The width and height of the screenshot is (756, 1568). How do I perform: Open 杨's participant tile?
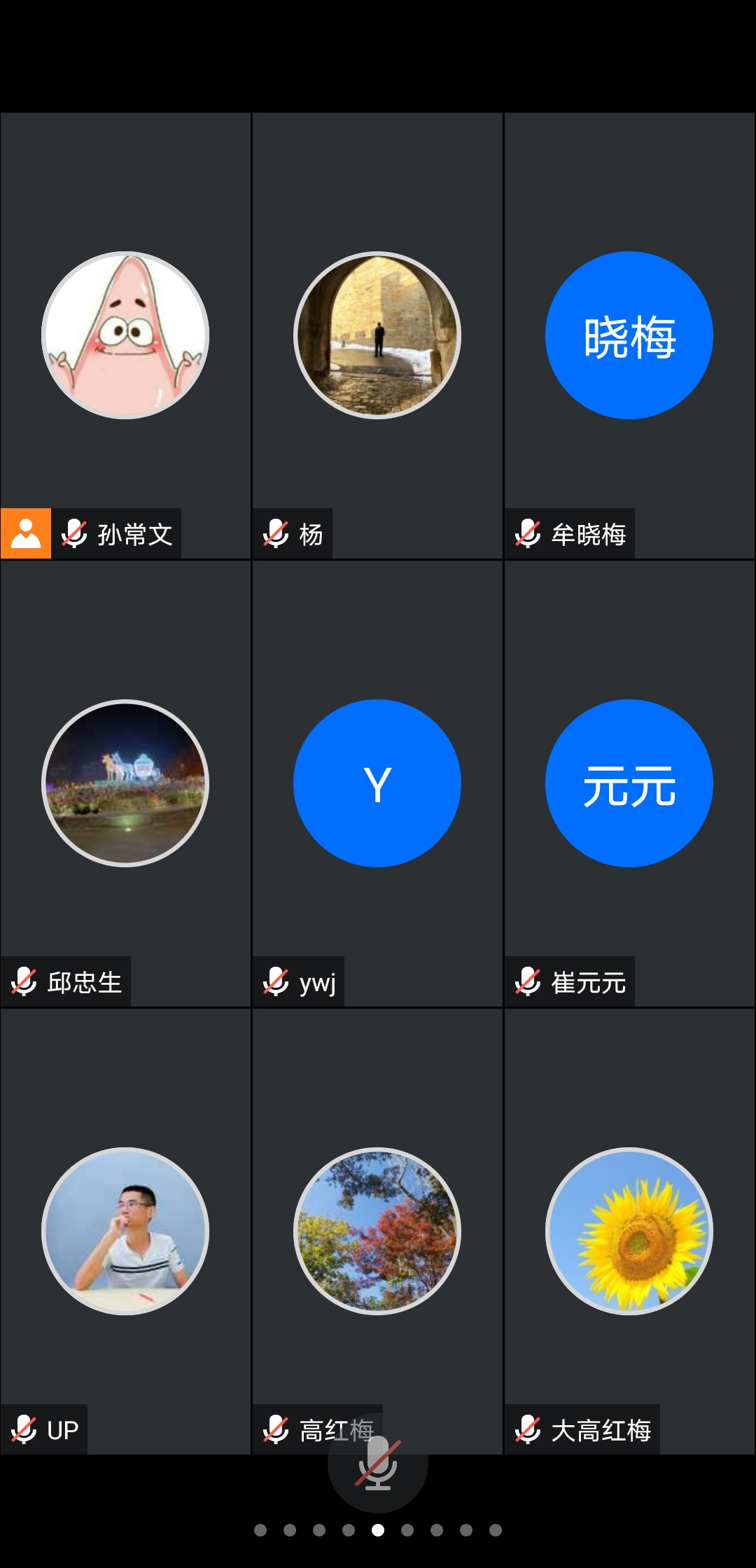point(377,336)
